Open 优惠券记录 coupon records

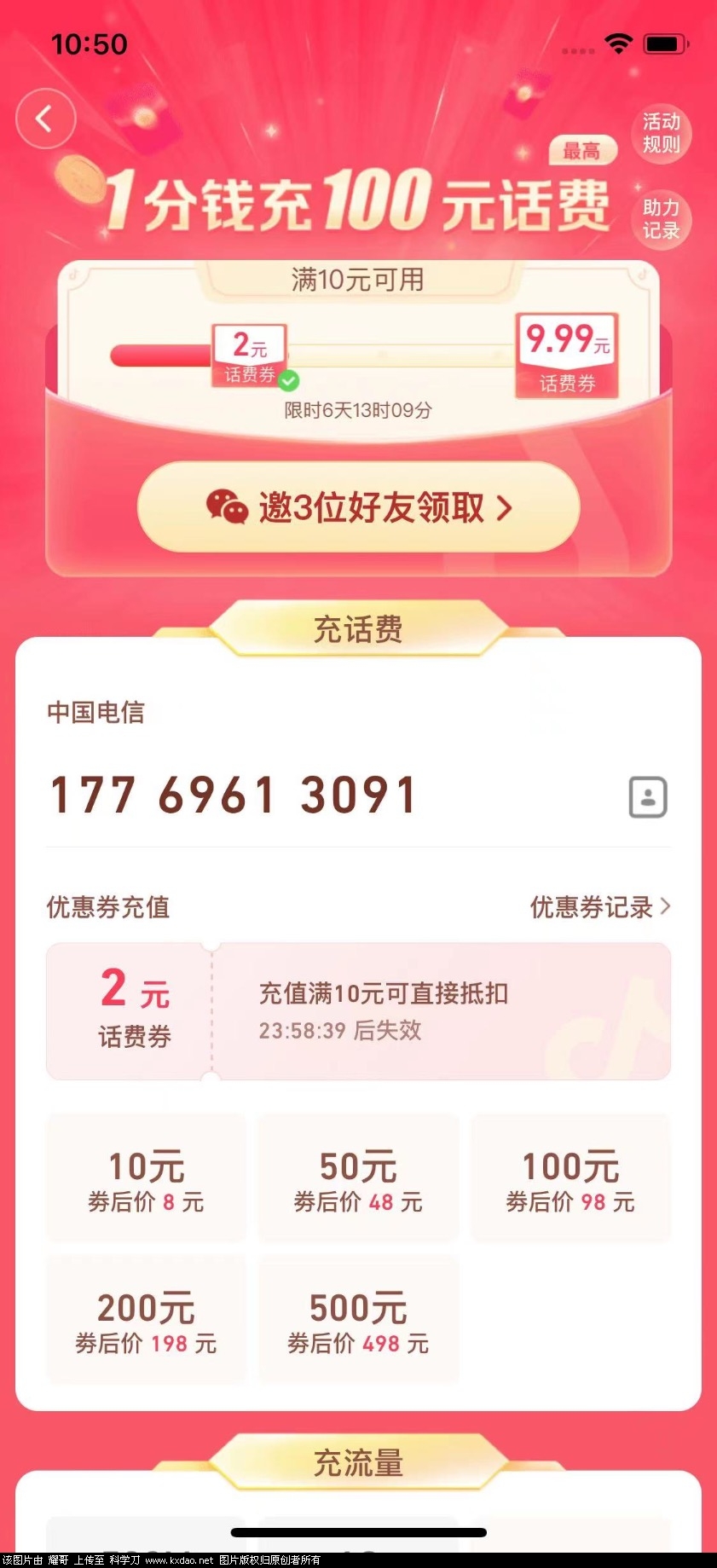[600, 906]
